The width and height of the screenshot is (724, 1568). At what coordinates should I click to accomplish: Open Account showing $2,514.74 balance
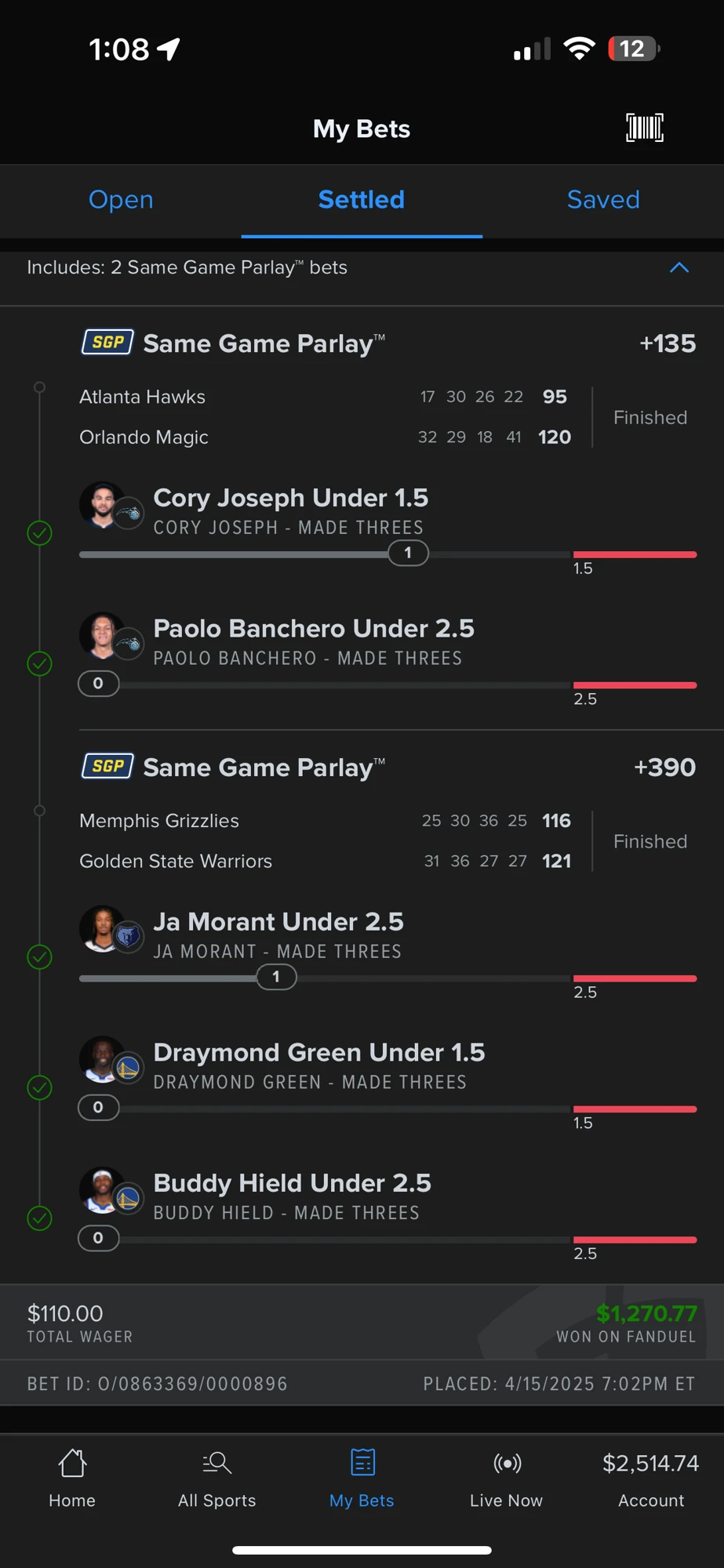[650, 1479]
